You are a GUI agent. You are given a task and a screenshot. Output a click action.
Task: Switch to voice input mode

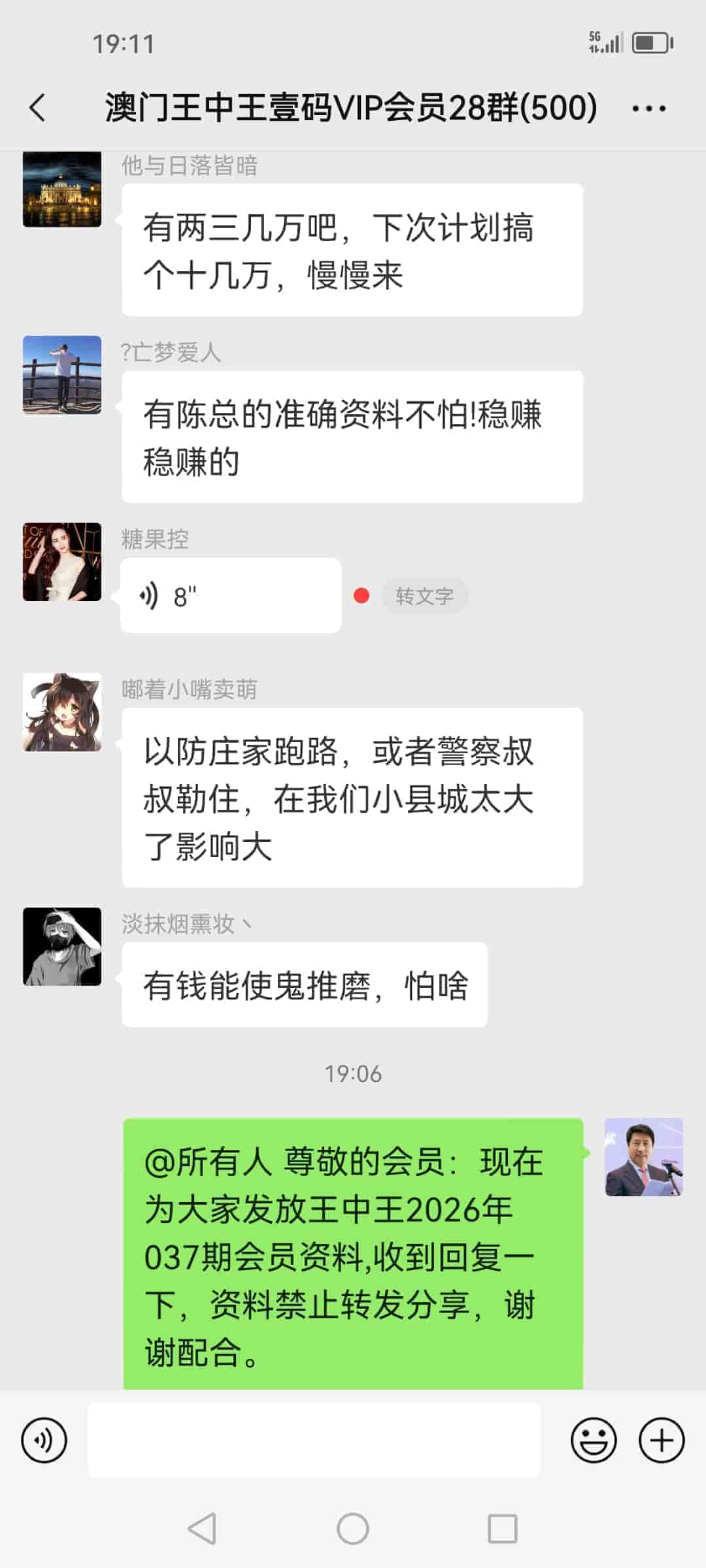(44, 1440)
